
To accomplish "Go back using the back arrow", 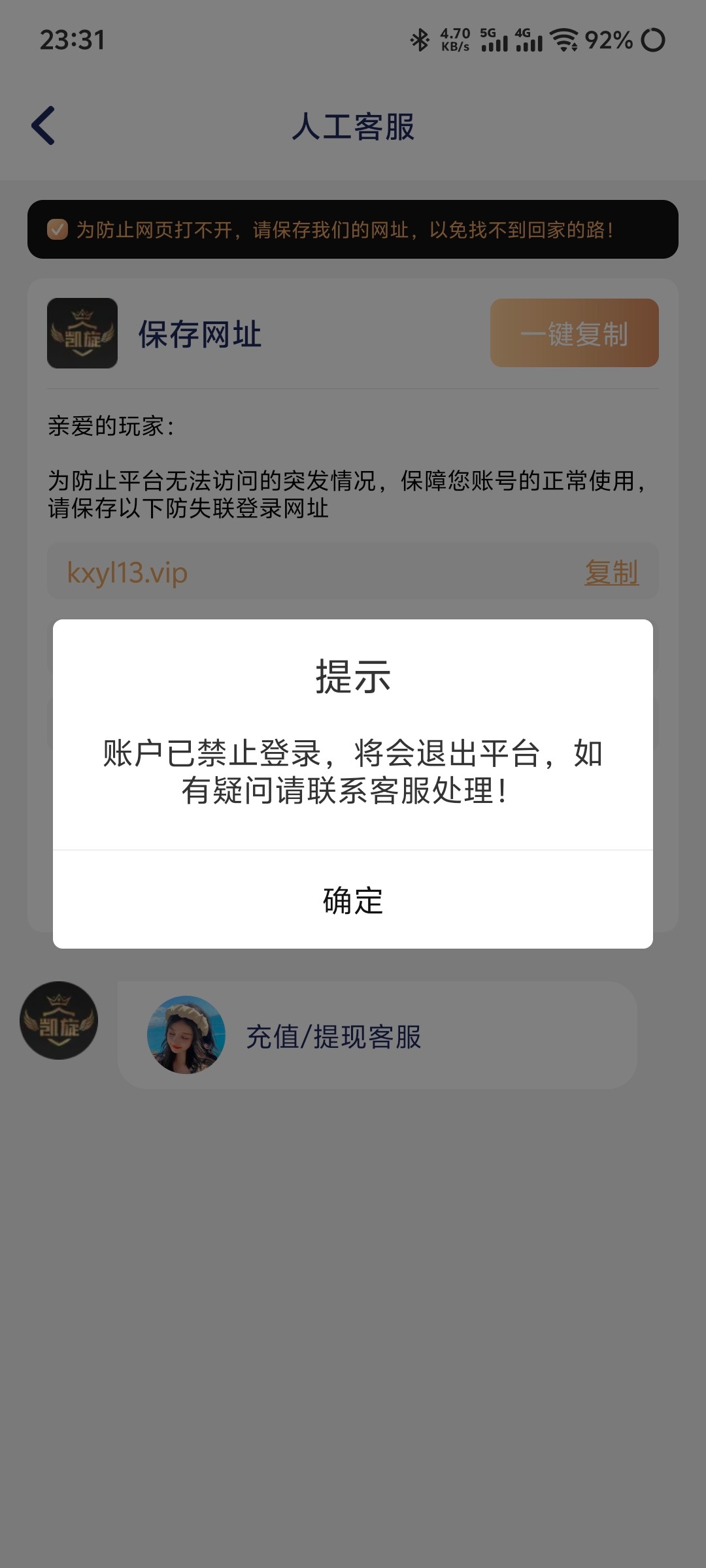I will (44, 125).
